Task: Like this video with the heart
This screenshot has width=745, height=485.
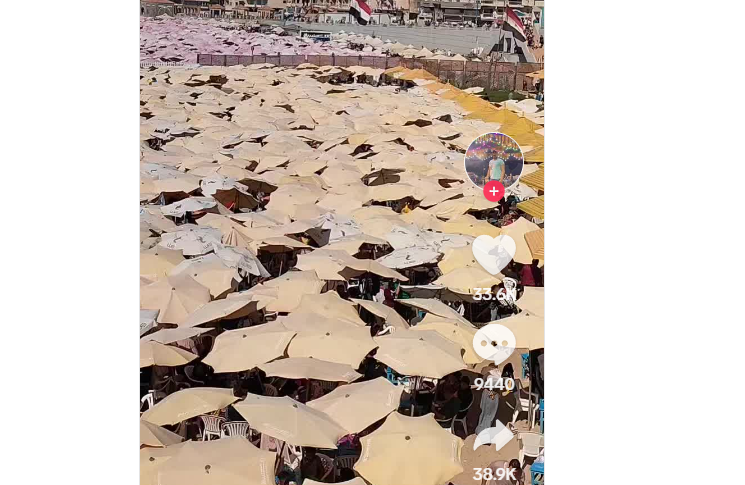Action: (494, 254)
